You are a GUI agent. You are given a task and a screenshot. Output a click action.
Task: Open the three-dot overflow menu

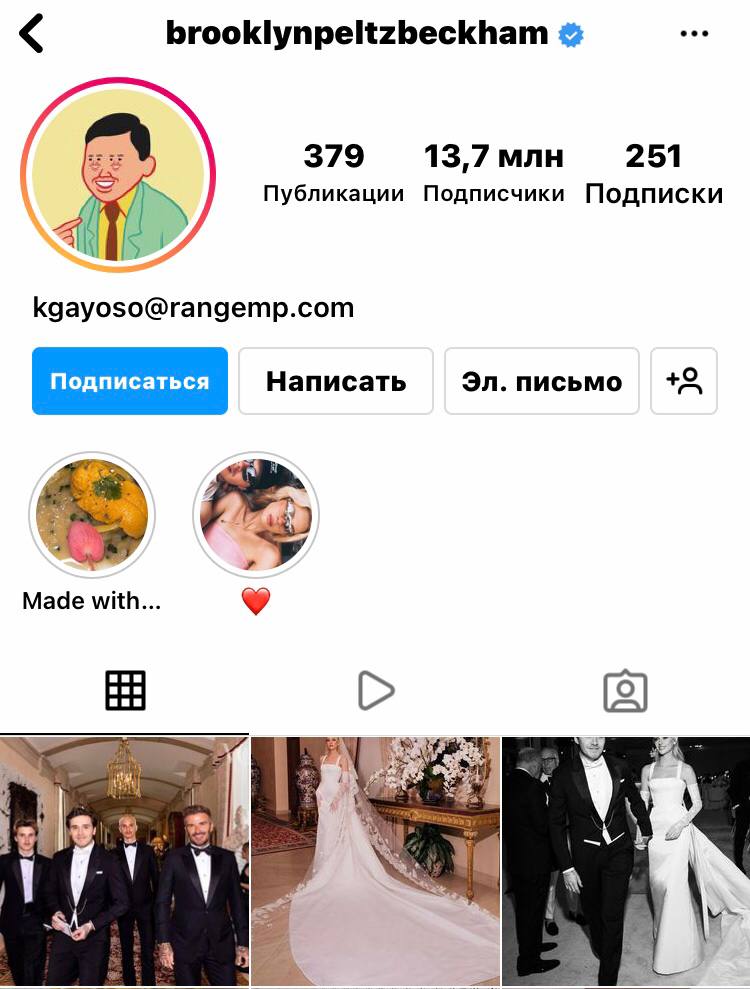[693, 34]
